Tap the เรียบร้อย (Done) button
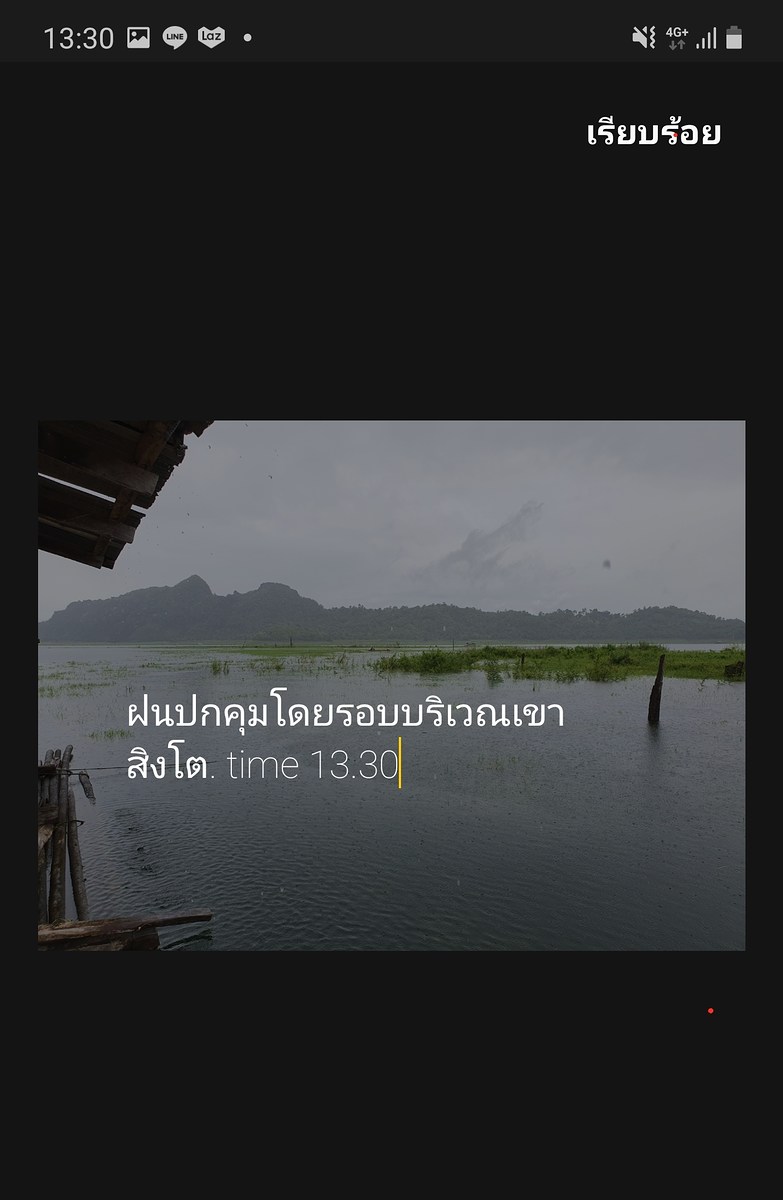 click(x=653, y=133)
